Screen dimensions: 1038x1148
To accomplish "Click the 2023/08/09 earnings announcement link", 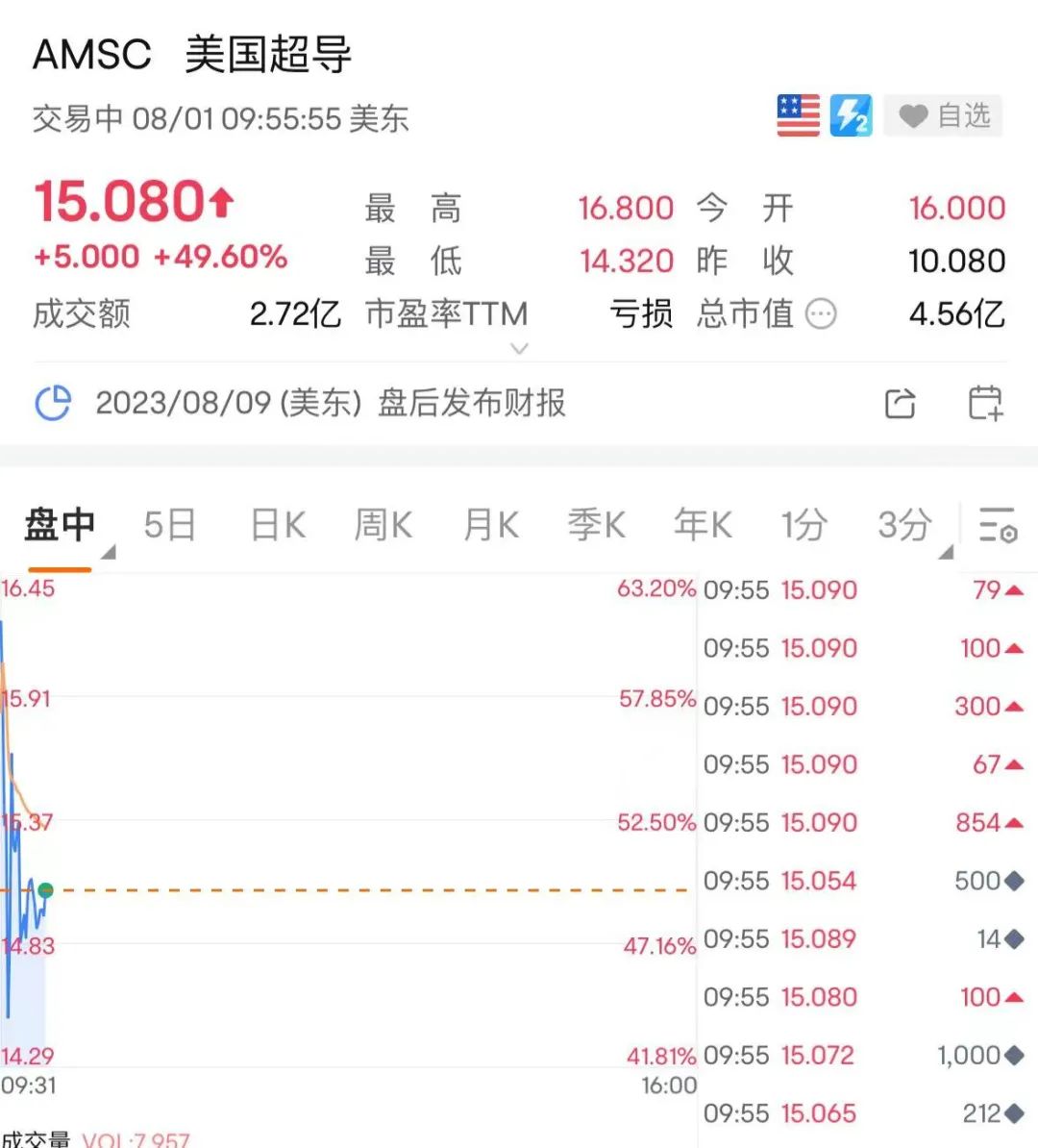I will (x=332, y=404).
